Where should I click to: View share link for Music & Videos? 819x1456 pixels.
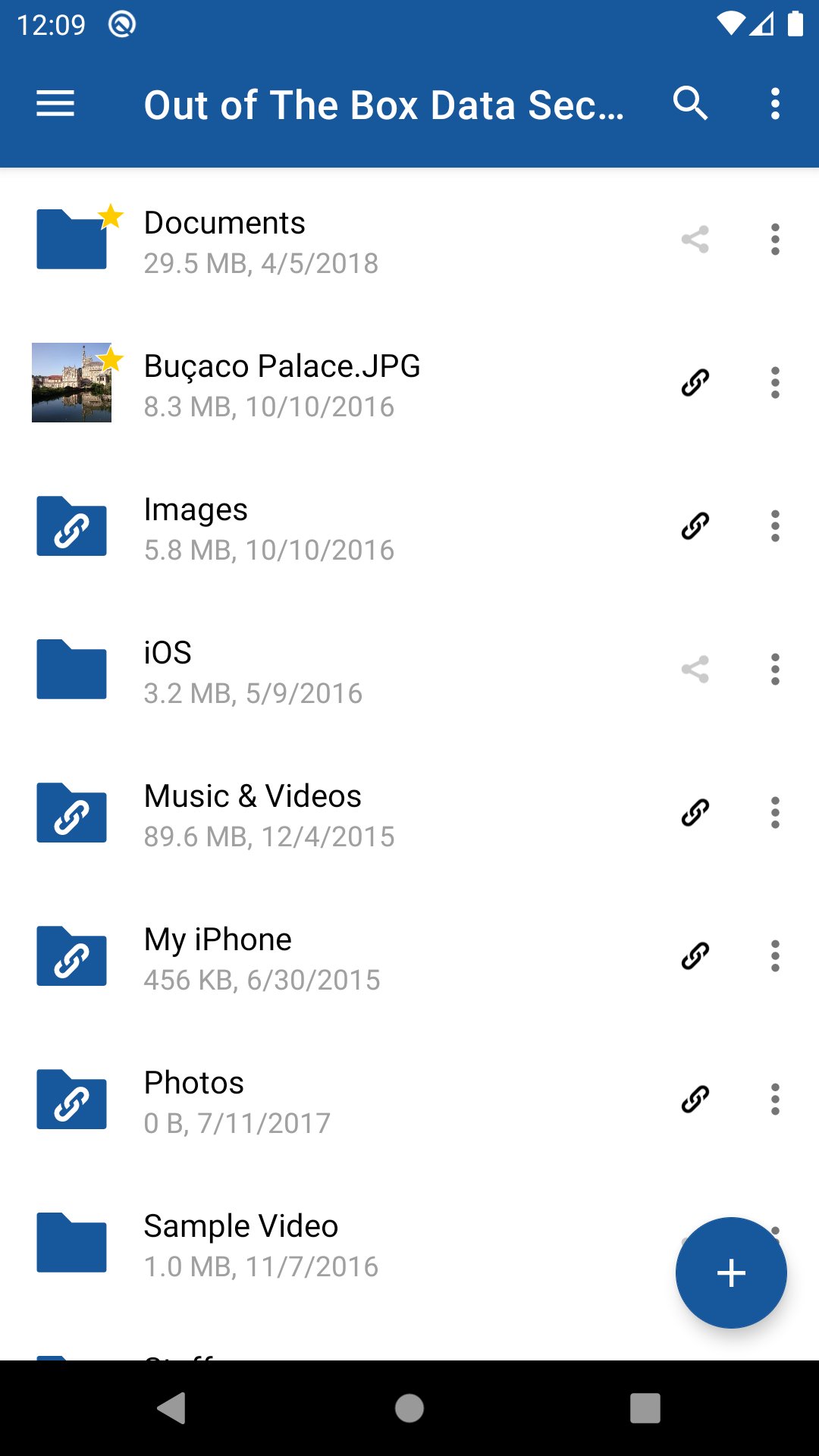pyautogui.click(x=695, y=813)
